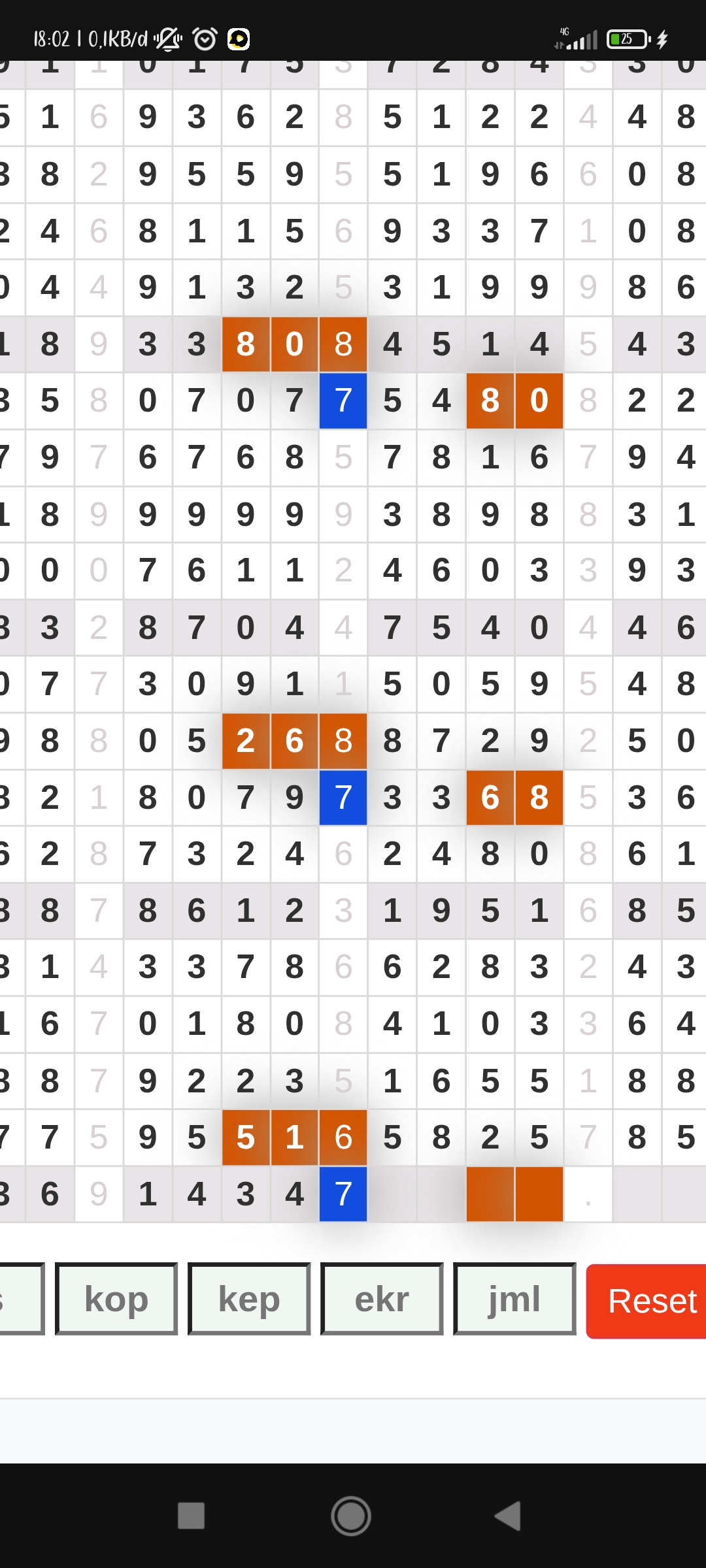
Task: Go back using the system back button
Action: [x=507, y=1516]
